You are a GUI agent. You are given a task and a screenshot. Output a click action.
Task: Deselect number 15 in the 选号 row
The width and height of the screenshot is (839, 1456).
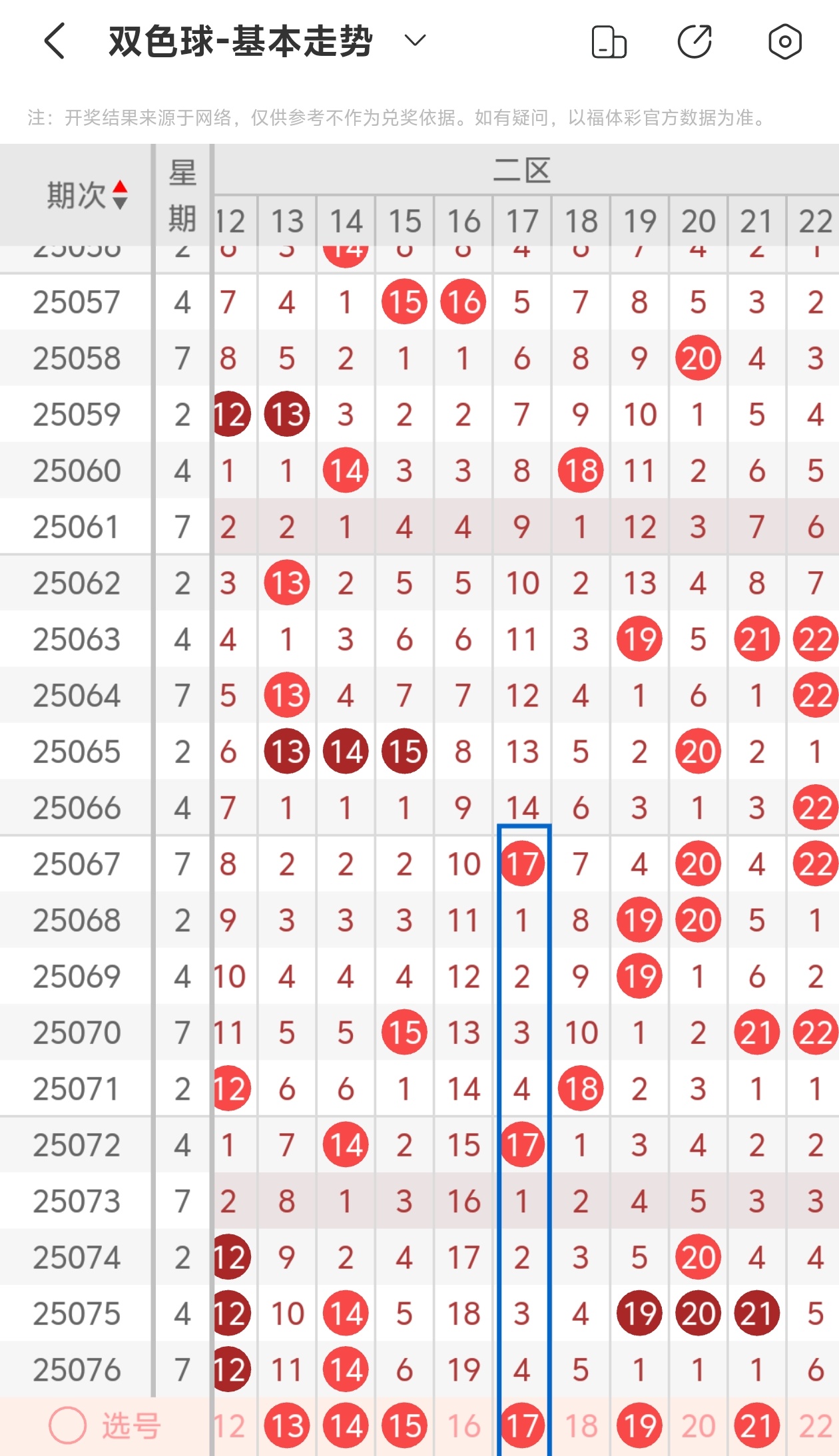tap(404, 1426)
